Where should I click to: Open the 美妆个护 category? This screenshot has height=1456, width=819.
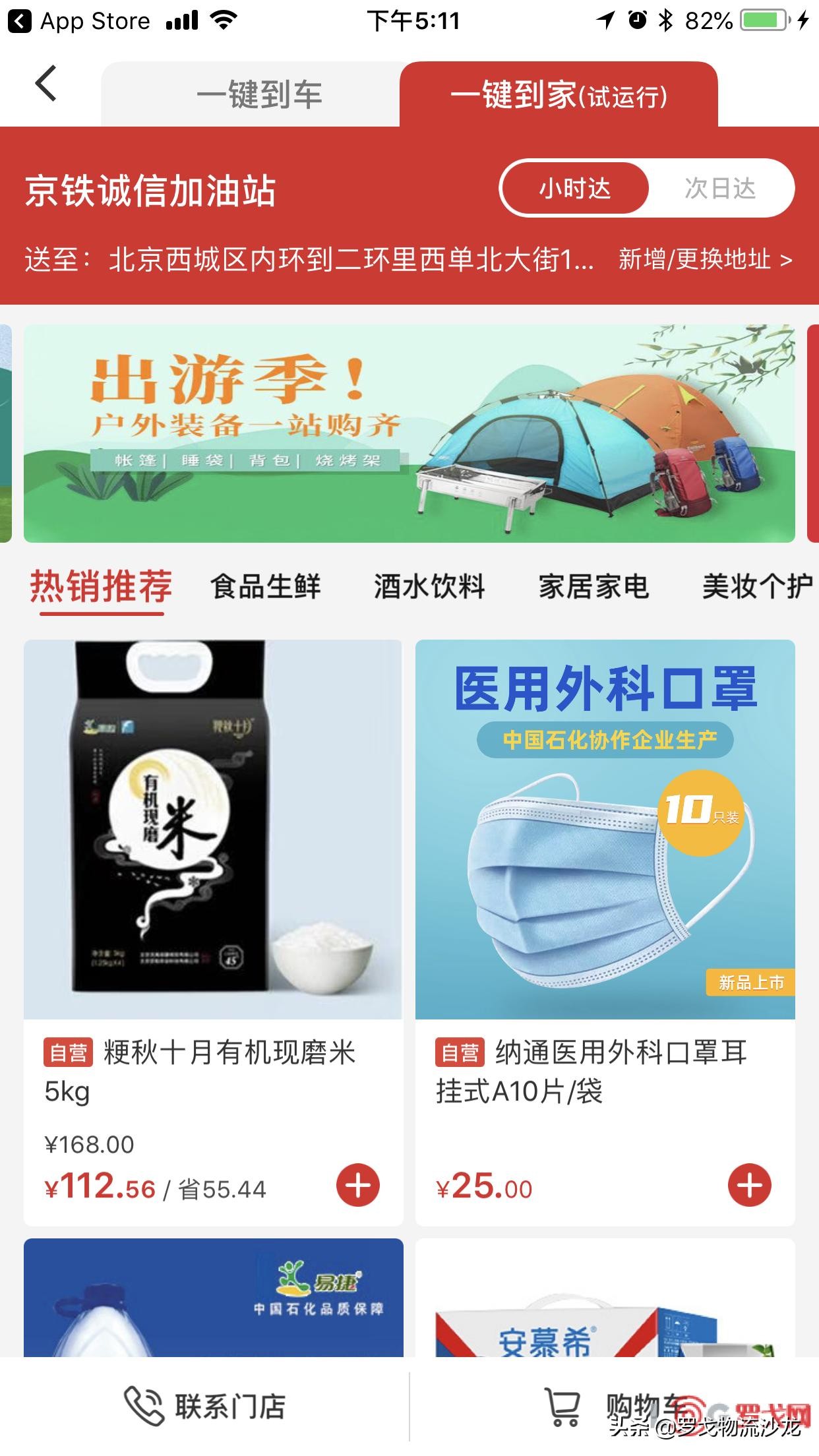coord(756,586)
